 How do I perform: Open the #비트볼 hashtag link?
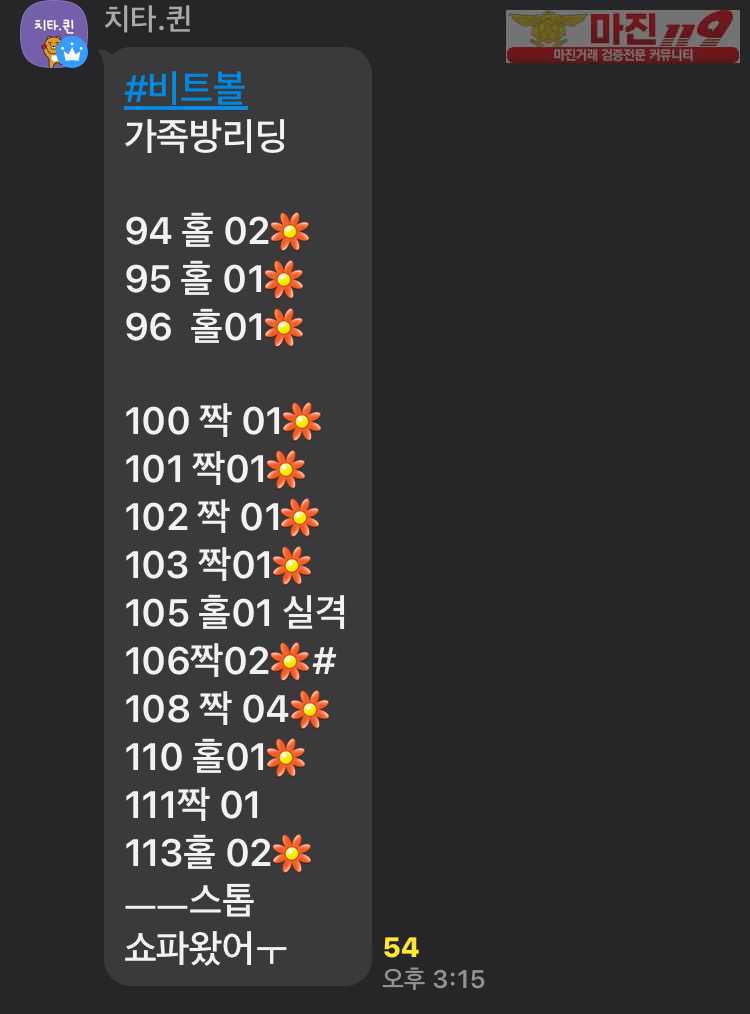[186, 91]
